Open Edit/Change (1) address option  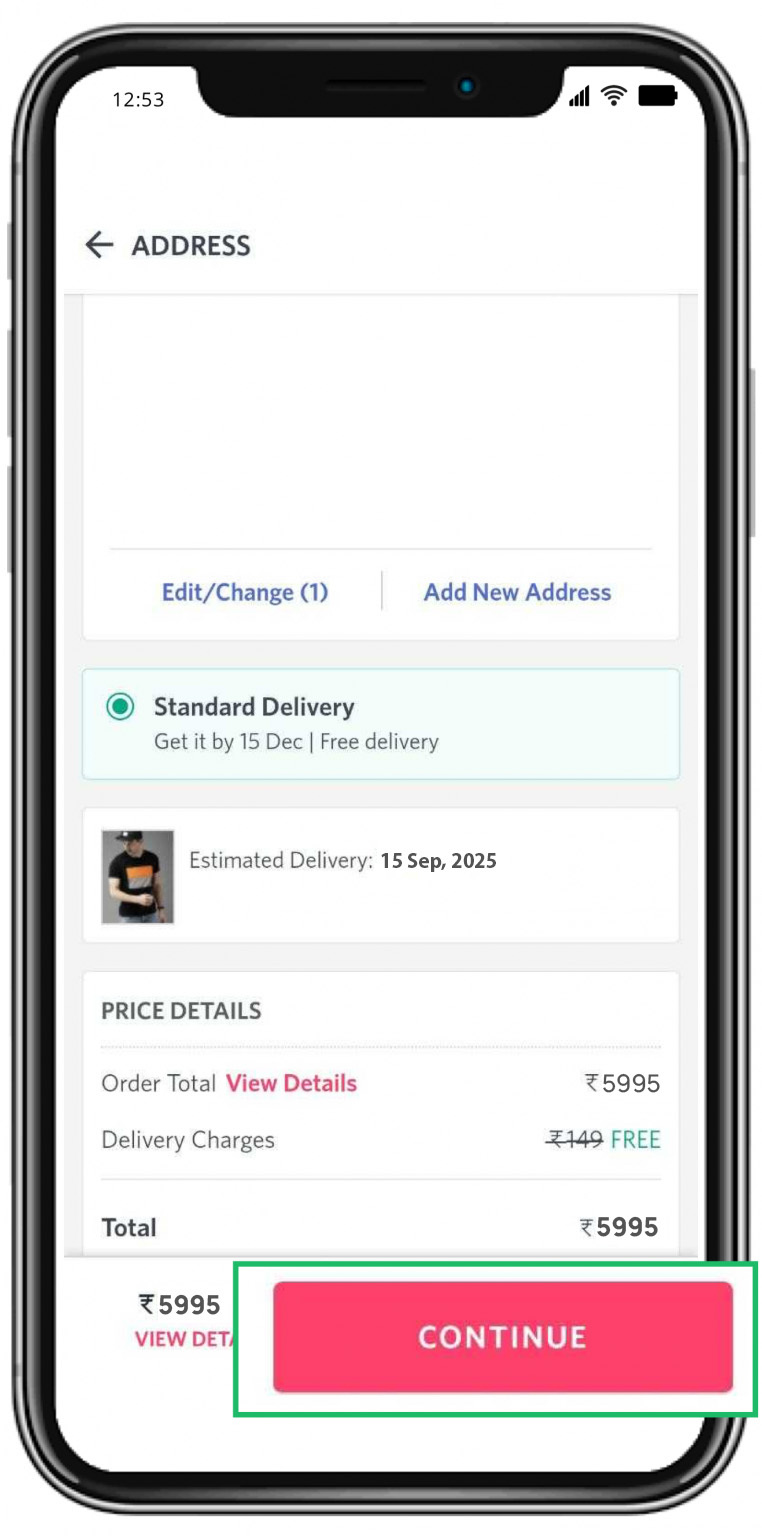click(x=245, y=592)
